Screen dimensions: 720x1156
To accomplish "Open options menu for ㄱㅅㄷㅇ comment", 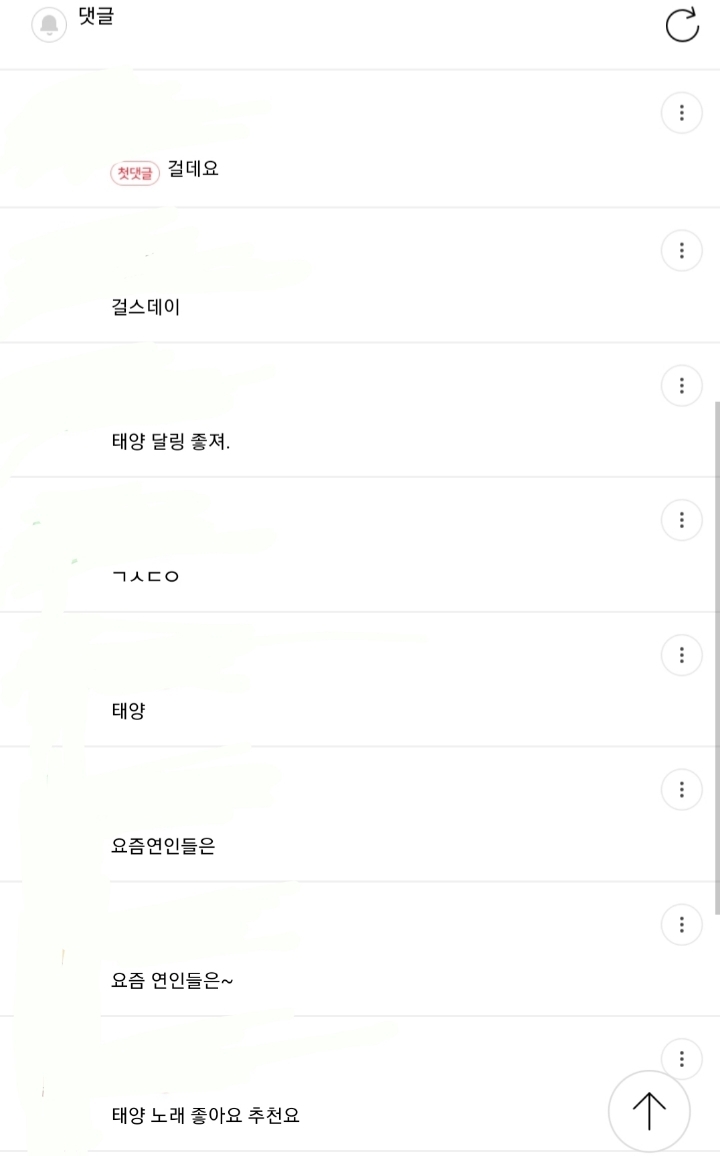I will [x=682, y=520].
